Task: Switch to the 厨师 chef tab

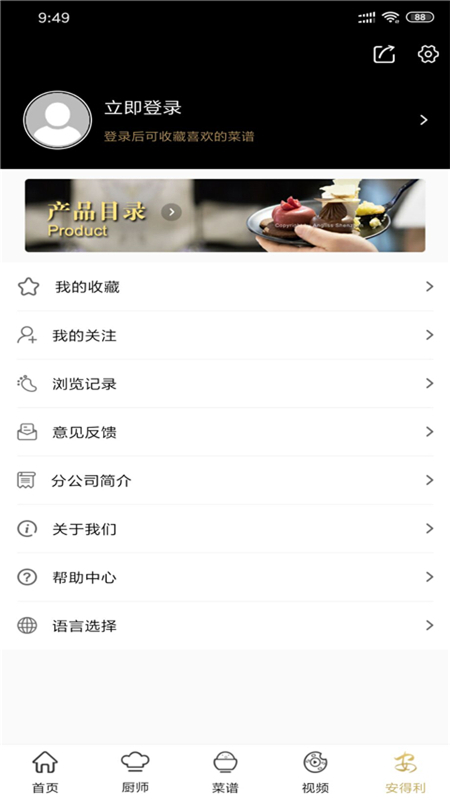Action: [135, 772]
